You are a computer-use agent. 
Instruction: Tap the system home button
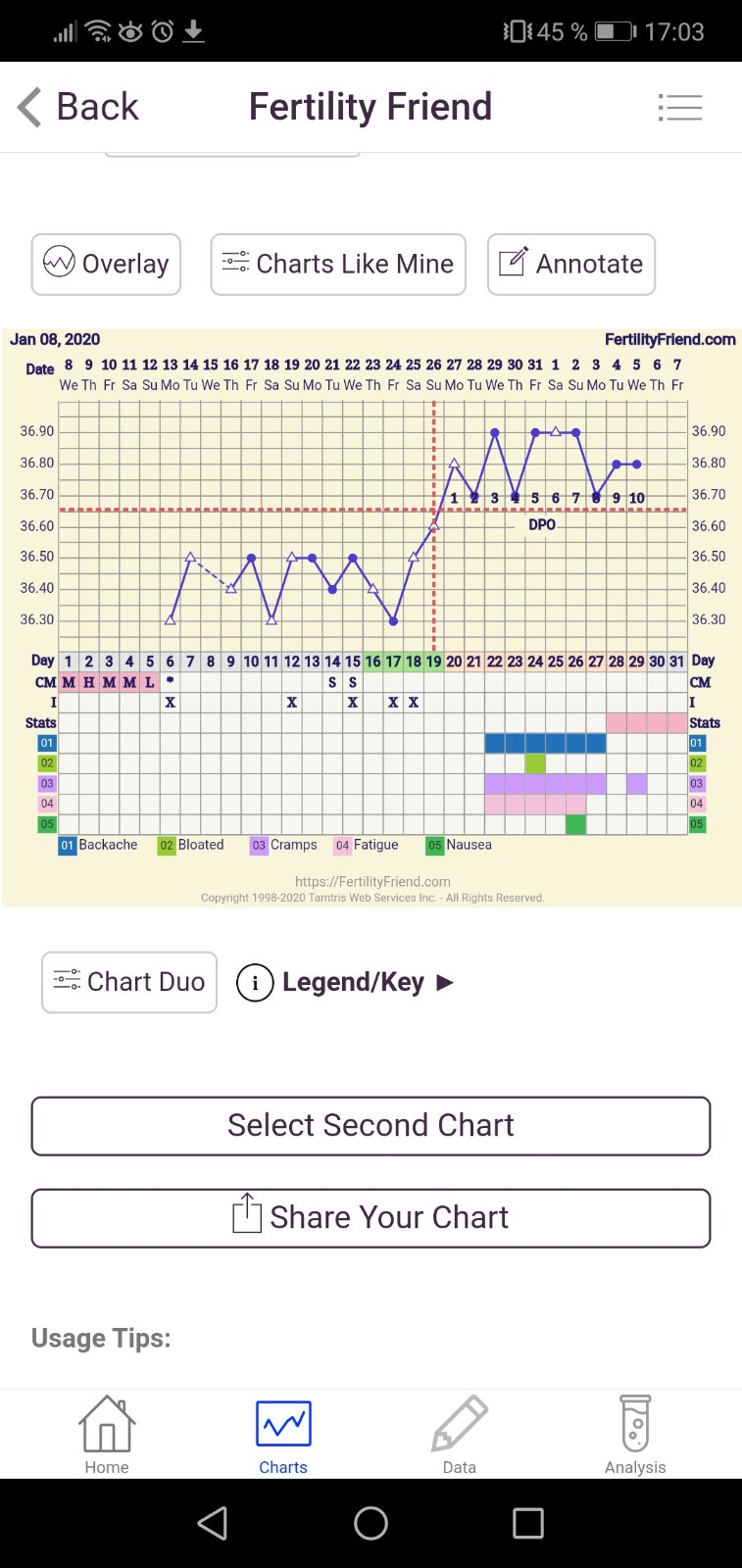click(x=371, y=1523)
